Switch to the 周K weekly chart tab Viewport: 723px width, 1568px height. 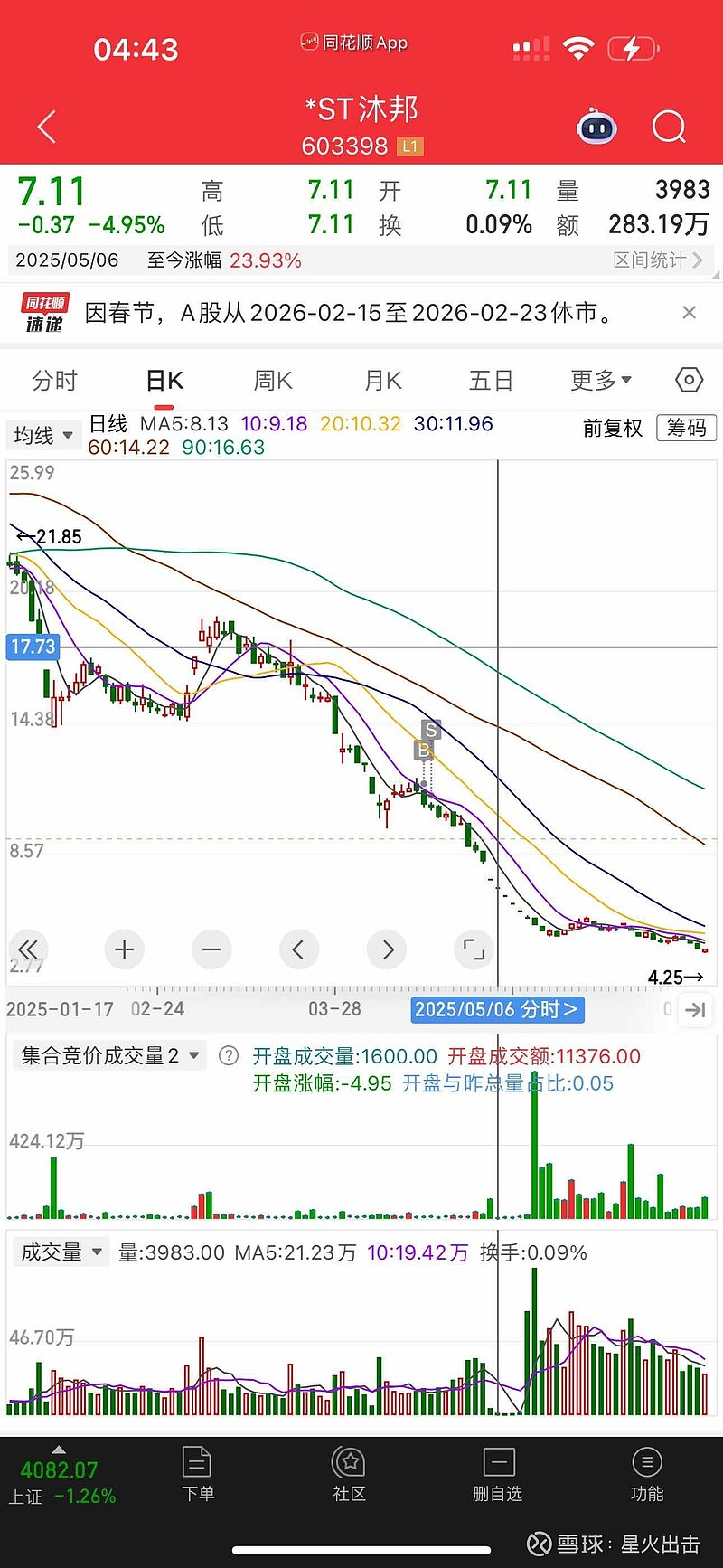[272, 381]
